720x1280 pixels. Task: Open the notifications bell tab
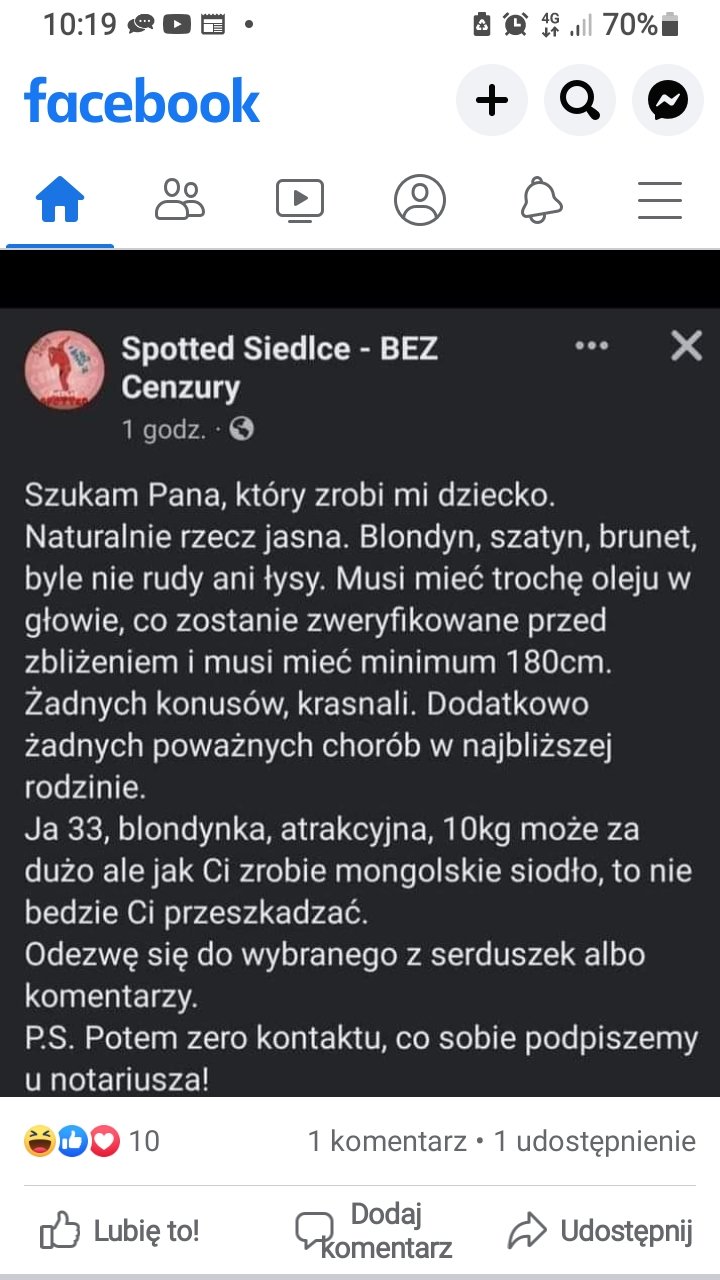click(541, 200)
